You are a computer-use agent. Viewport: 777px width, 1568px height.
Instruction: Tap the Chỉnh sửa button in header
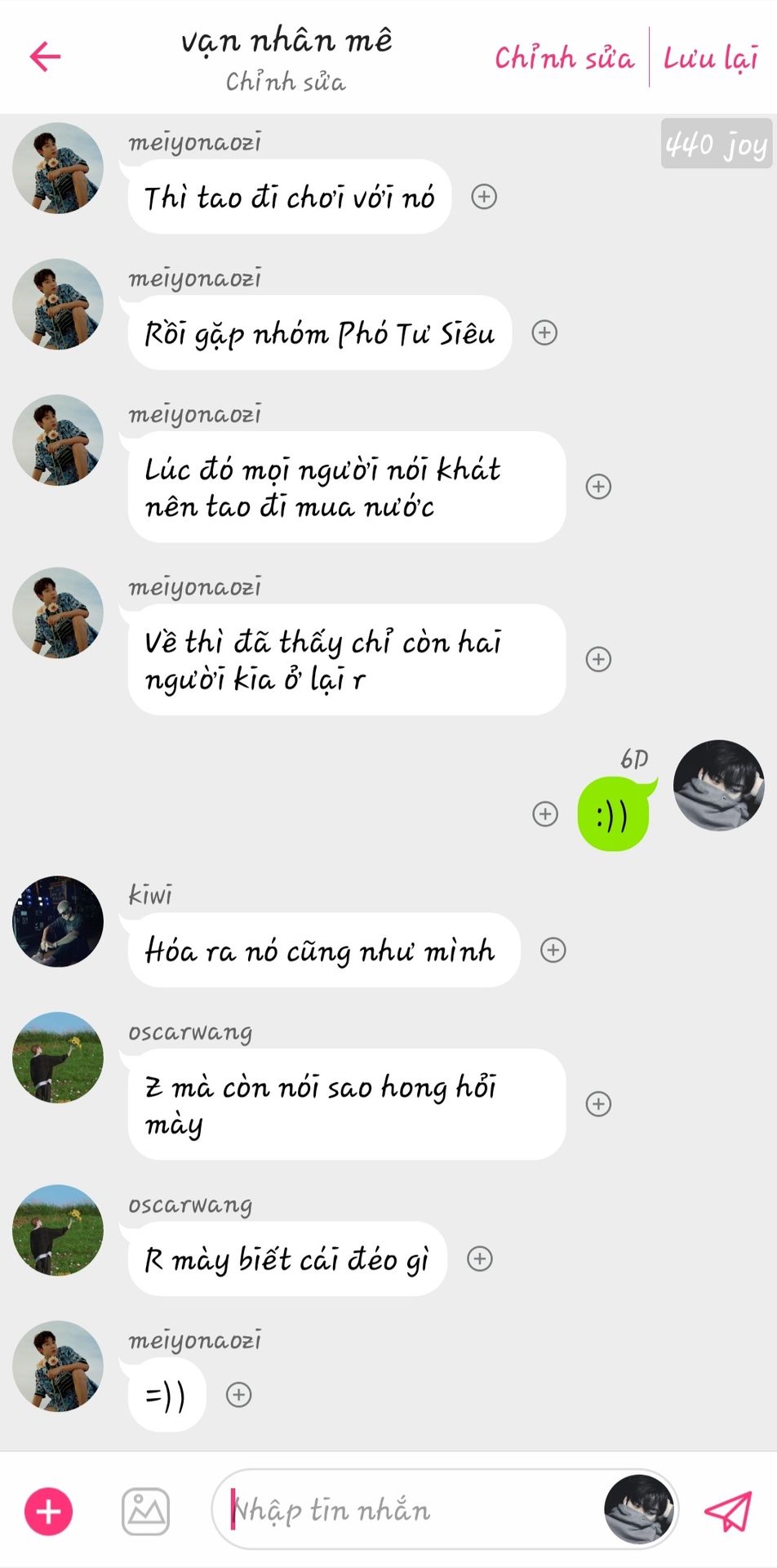(x=564, y=57)
